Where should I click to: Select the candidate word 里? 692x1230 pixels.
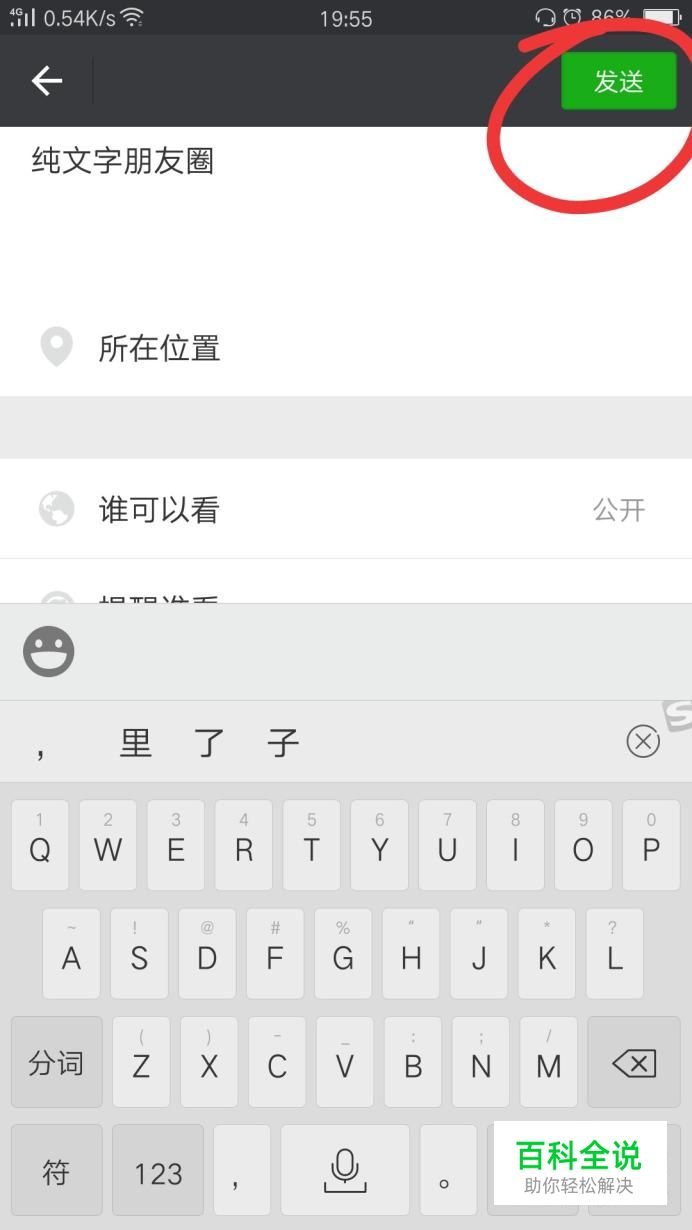coord(136,743)
